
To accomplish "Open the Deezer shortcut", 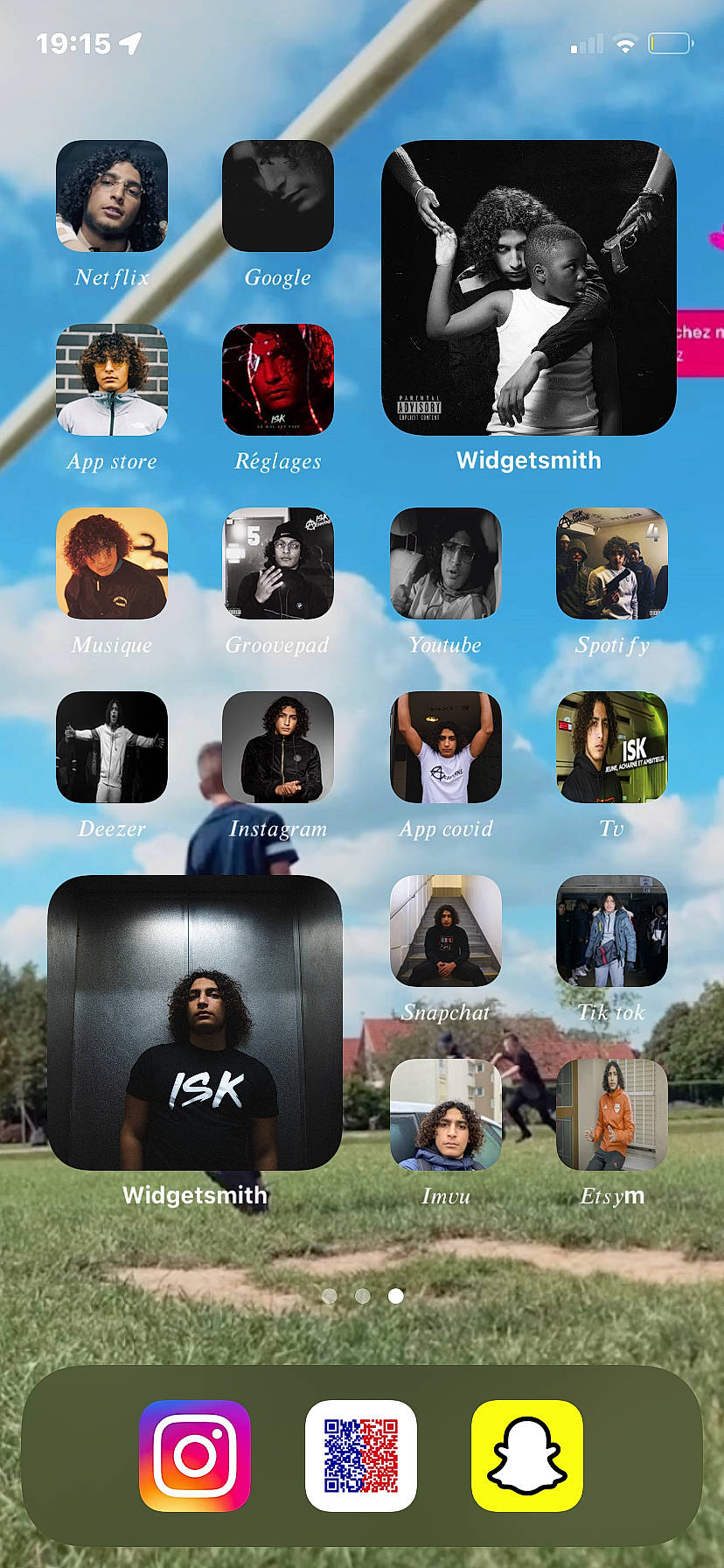I will click(112, 747).
